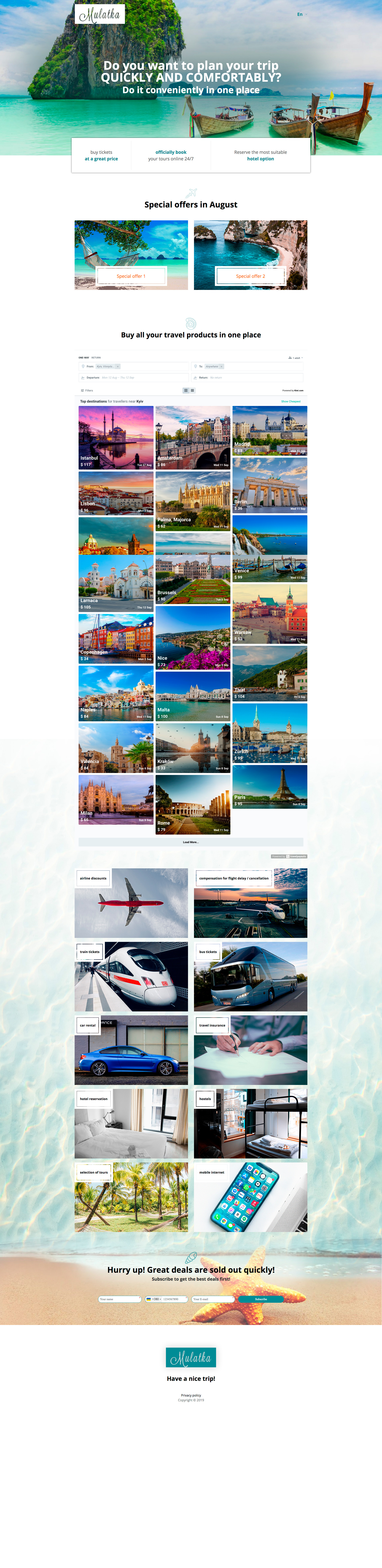Open Special offer 2

coord(250,276)
